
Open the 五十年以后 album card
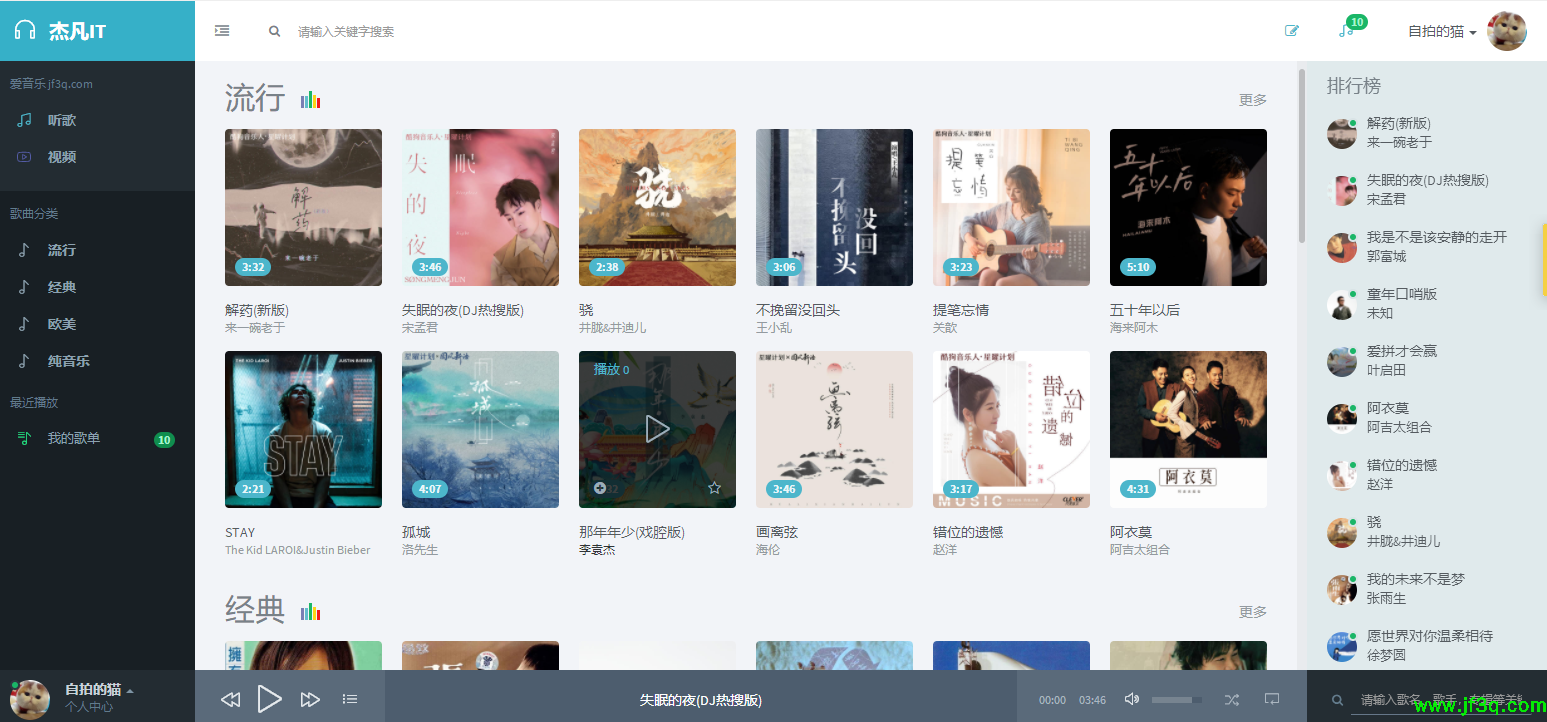pos(1188,207)
